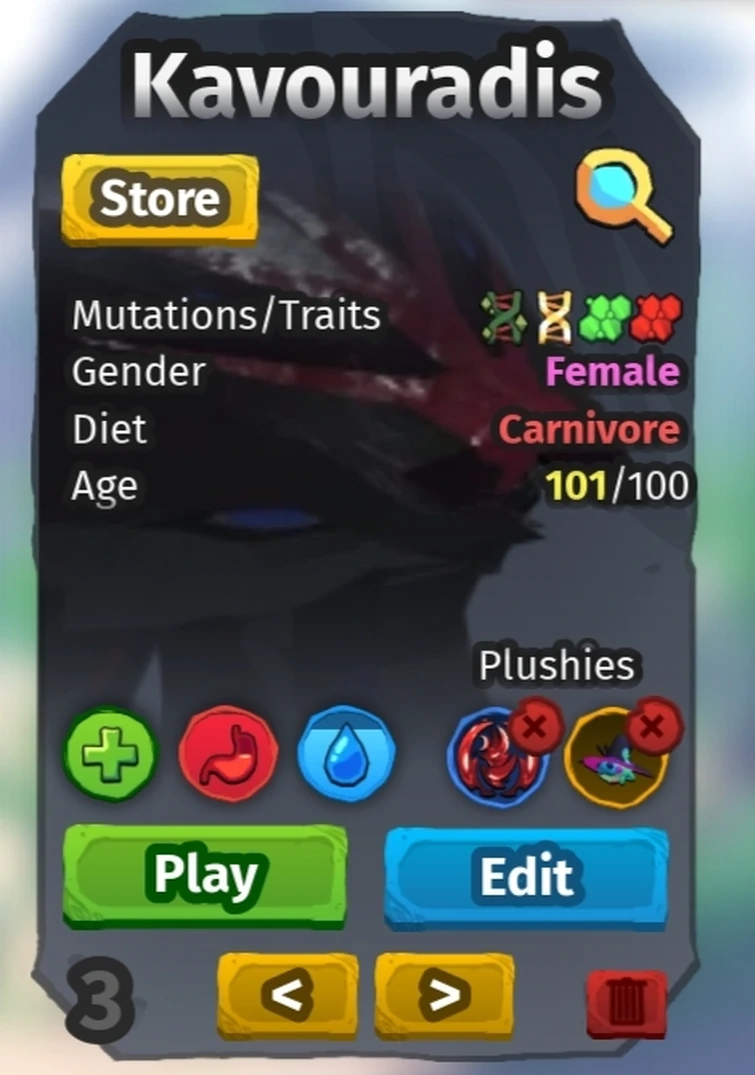Tap the Store button
The height and width of the screenshot is (1075, 755).
click(x=160, y=199)
